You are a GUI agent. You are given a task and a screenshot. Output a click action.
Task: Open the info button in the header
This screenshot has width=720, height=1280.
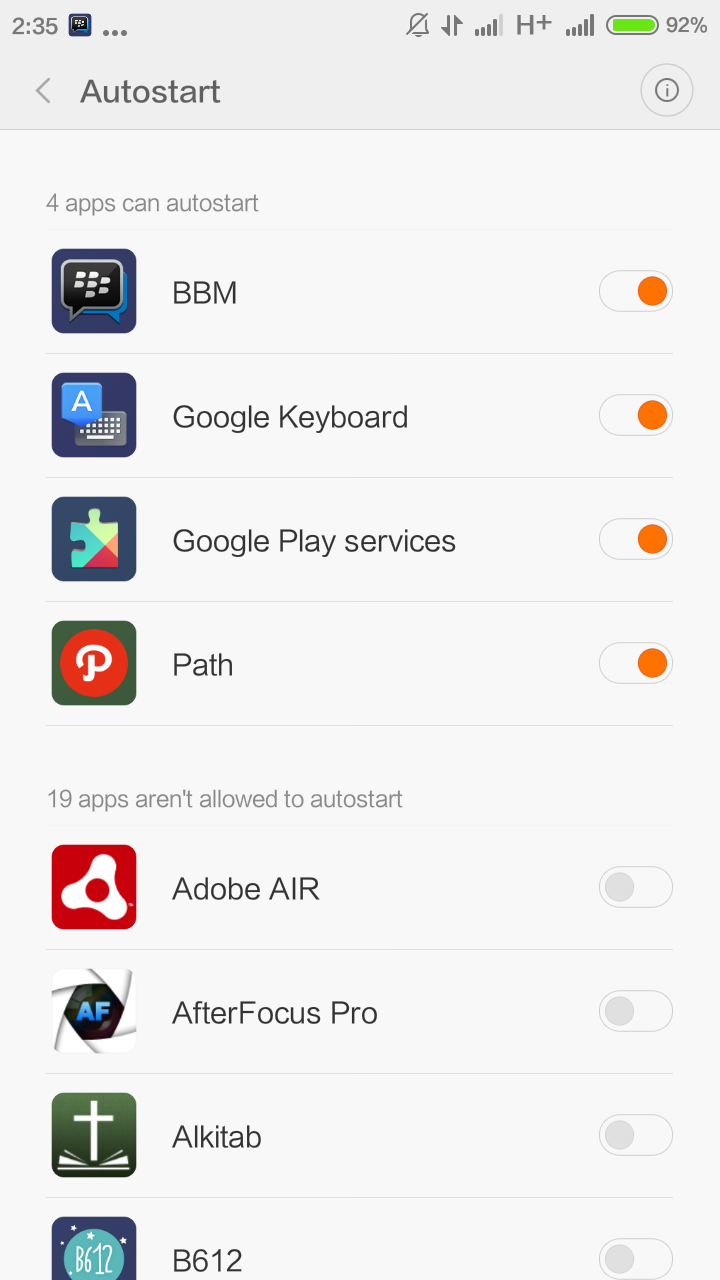coord(666,90)
